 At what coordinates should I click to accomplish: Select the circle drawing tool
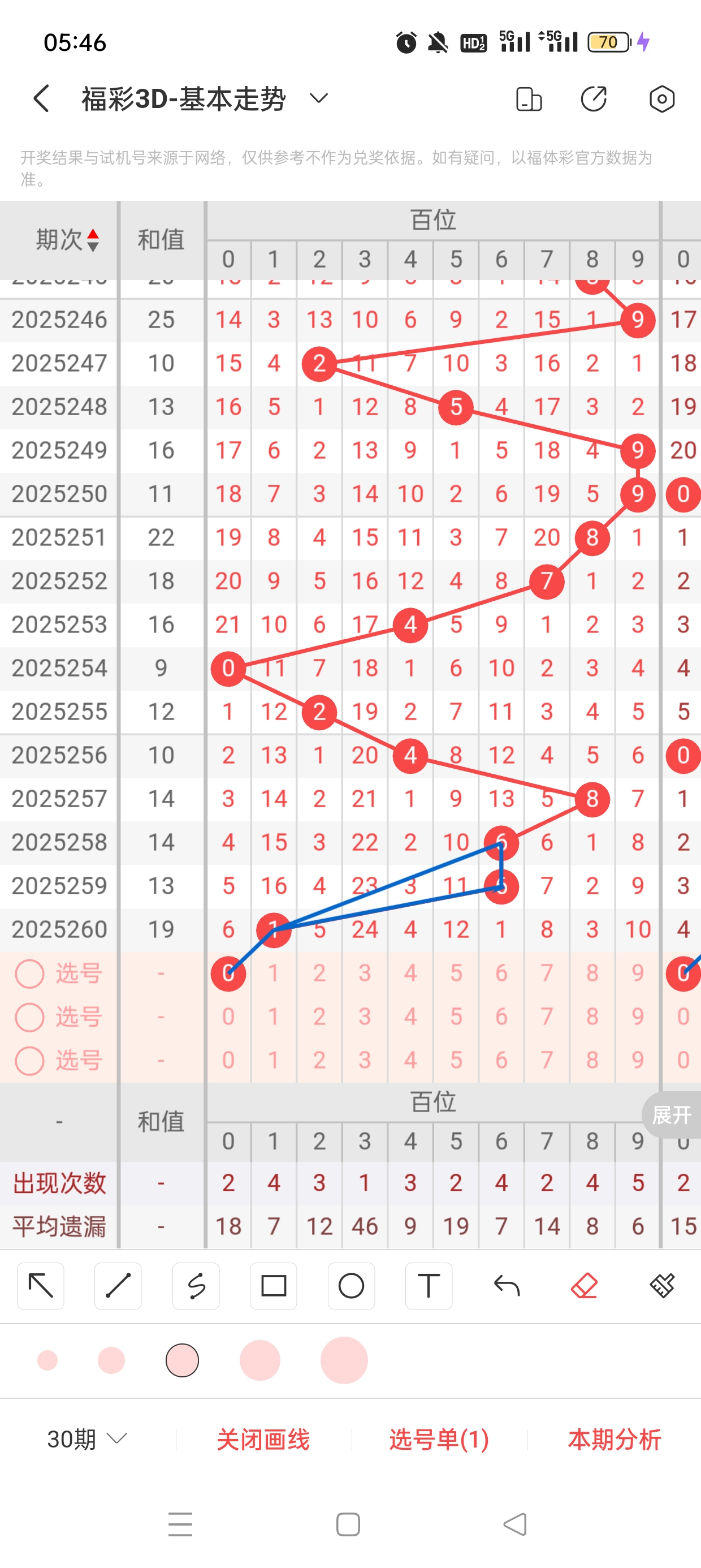pos(351,1286)
